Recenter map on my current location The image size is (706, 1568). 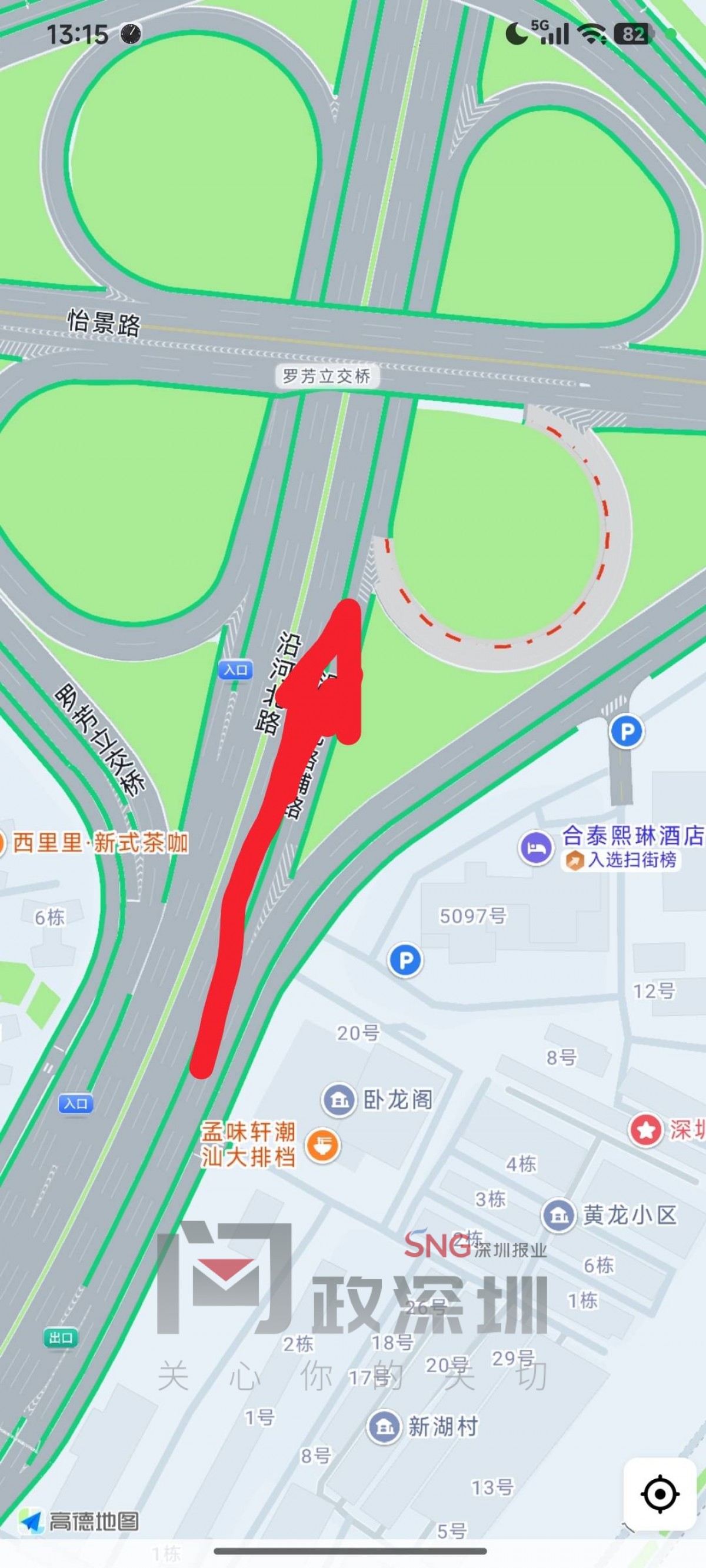660,1494
